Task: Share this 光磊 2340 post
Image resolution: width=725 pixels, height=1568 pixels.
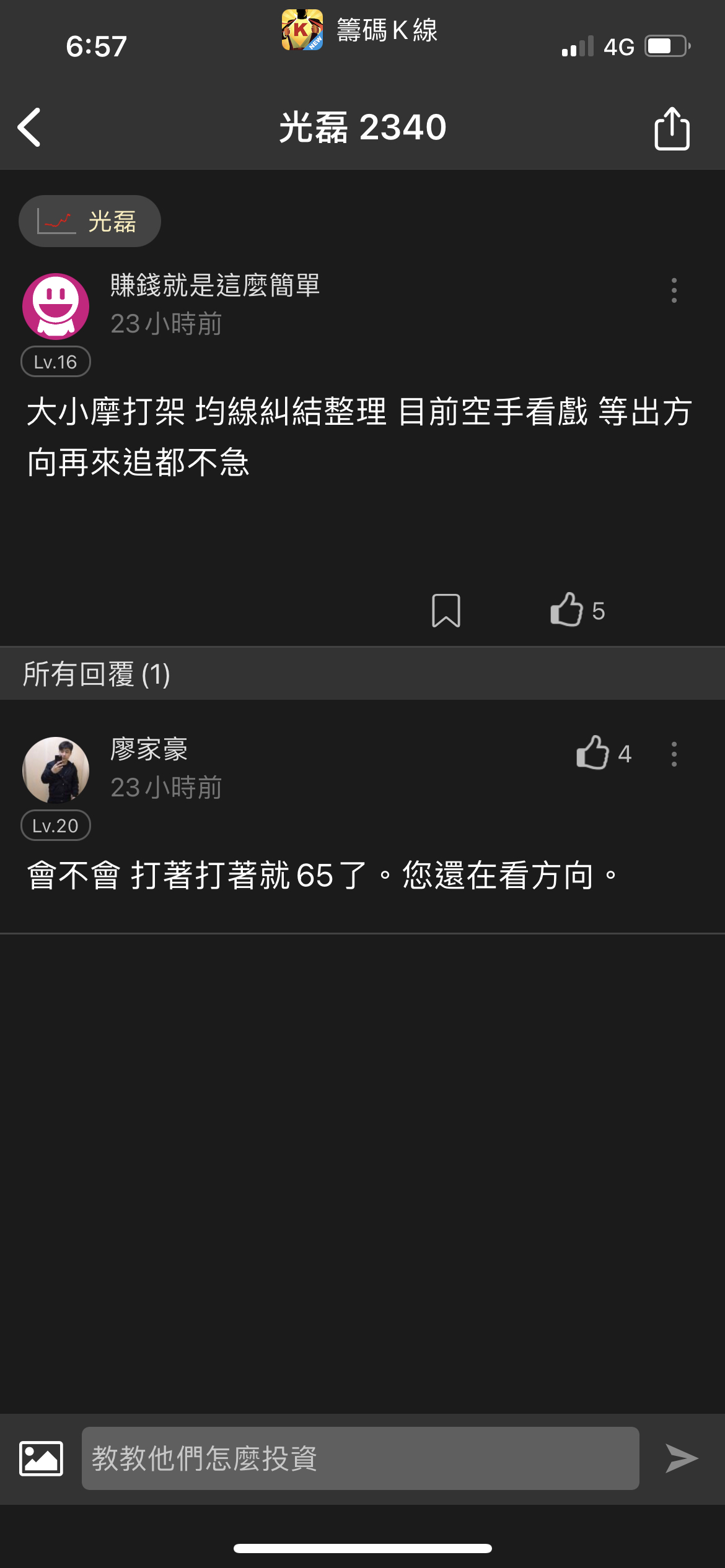Action: [x=672, y=128]
